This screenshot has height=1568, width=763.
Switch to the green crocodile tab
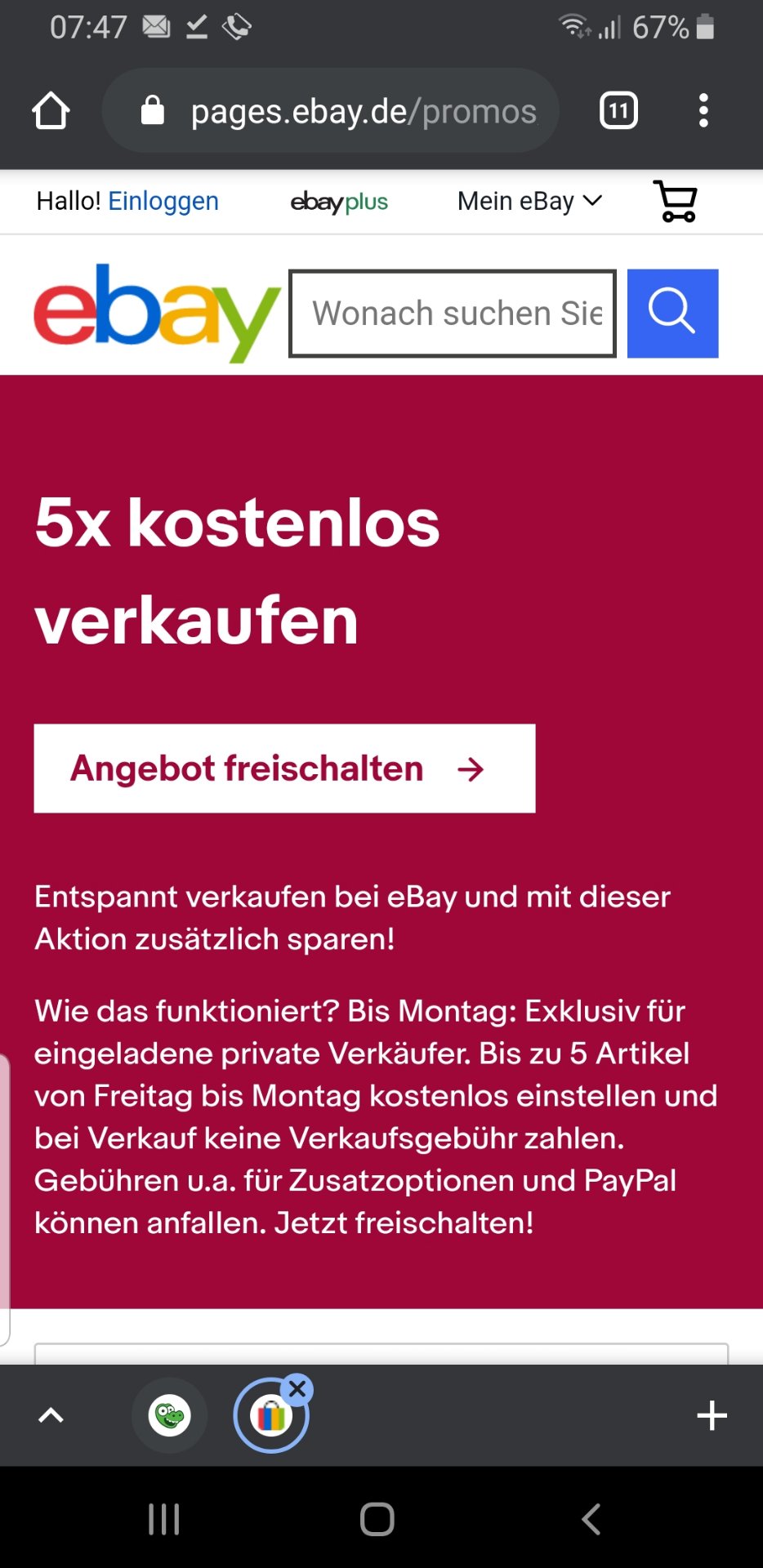(170, 1415)
